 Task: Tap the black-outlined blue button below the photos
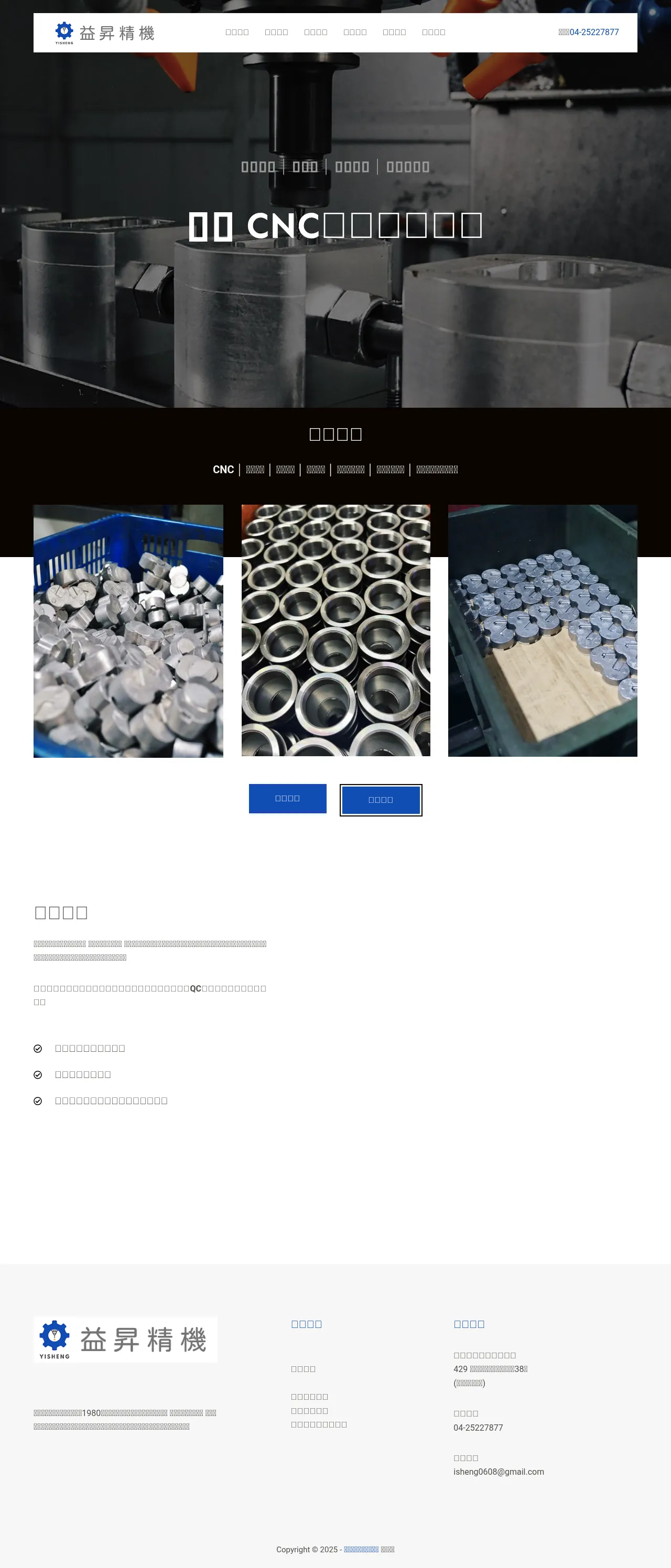381,800
